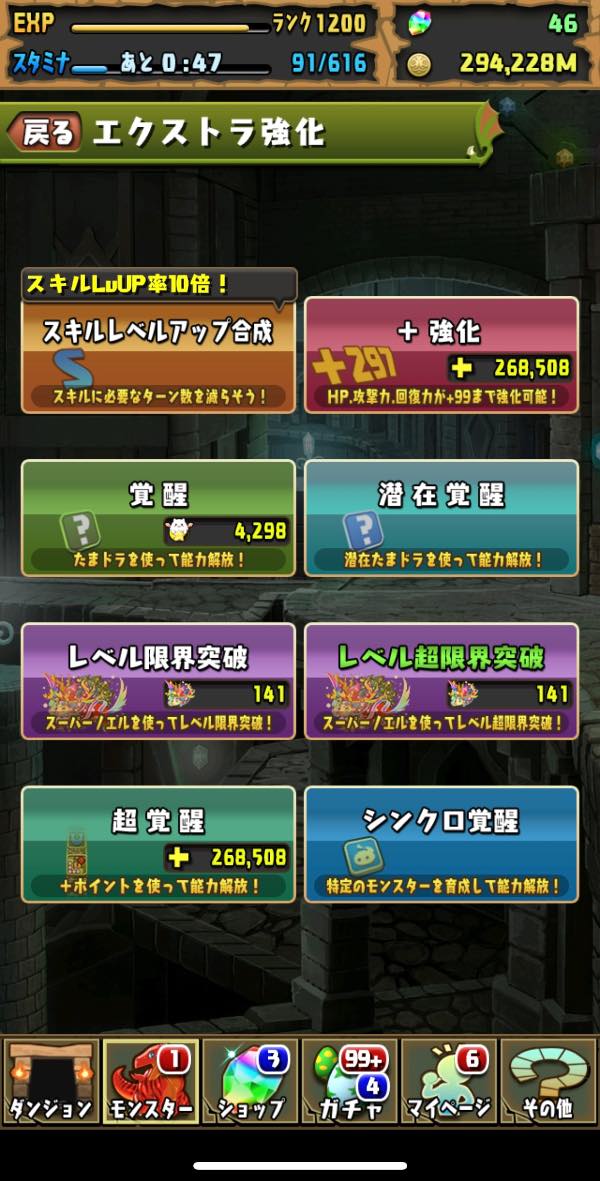600x1181 pixels.
Task: Switch to the ダンジョン tab
Action: coord(51,1081)
